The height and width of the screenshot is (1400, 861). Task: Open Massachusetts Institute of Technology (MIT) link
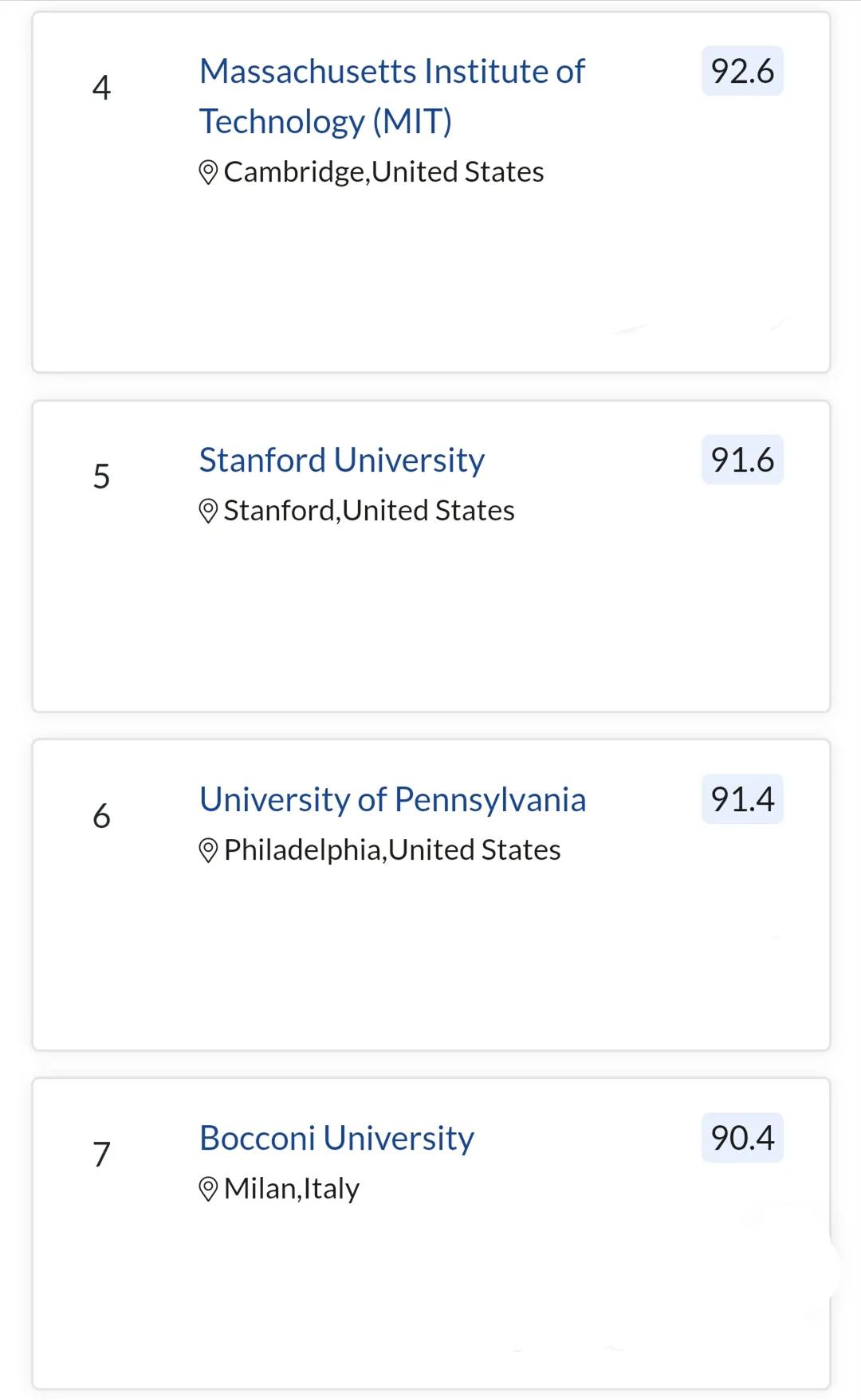(x=391, y=96)
